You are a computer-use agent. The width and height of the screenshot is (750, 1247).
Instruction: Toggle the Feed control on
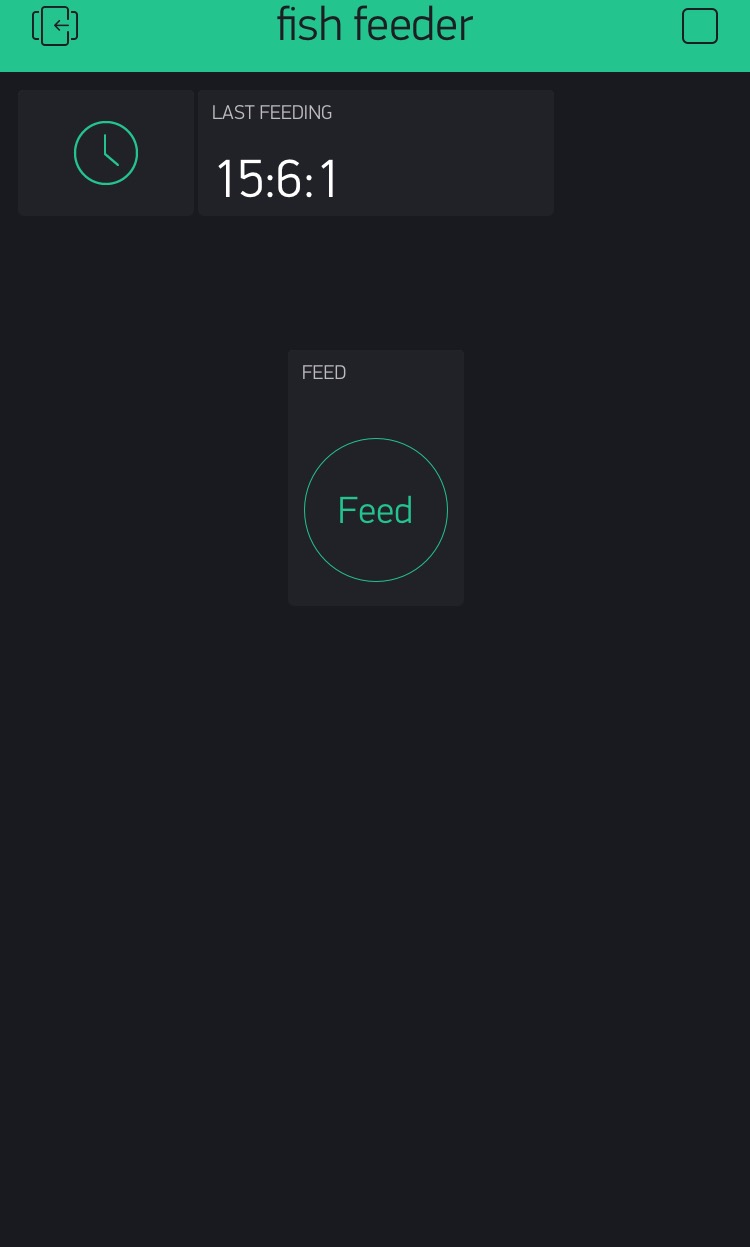click(x=376, y=510)
